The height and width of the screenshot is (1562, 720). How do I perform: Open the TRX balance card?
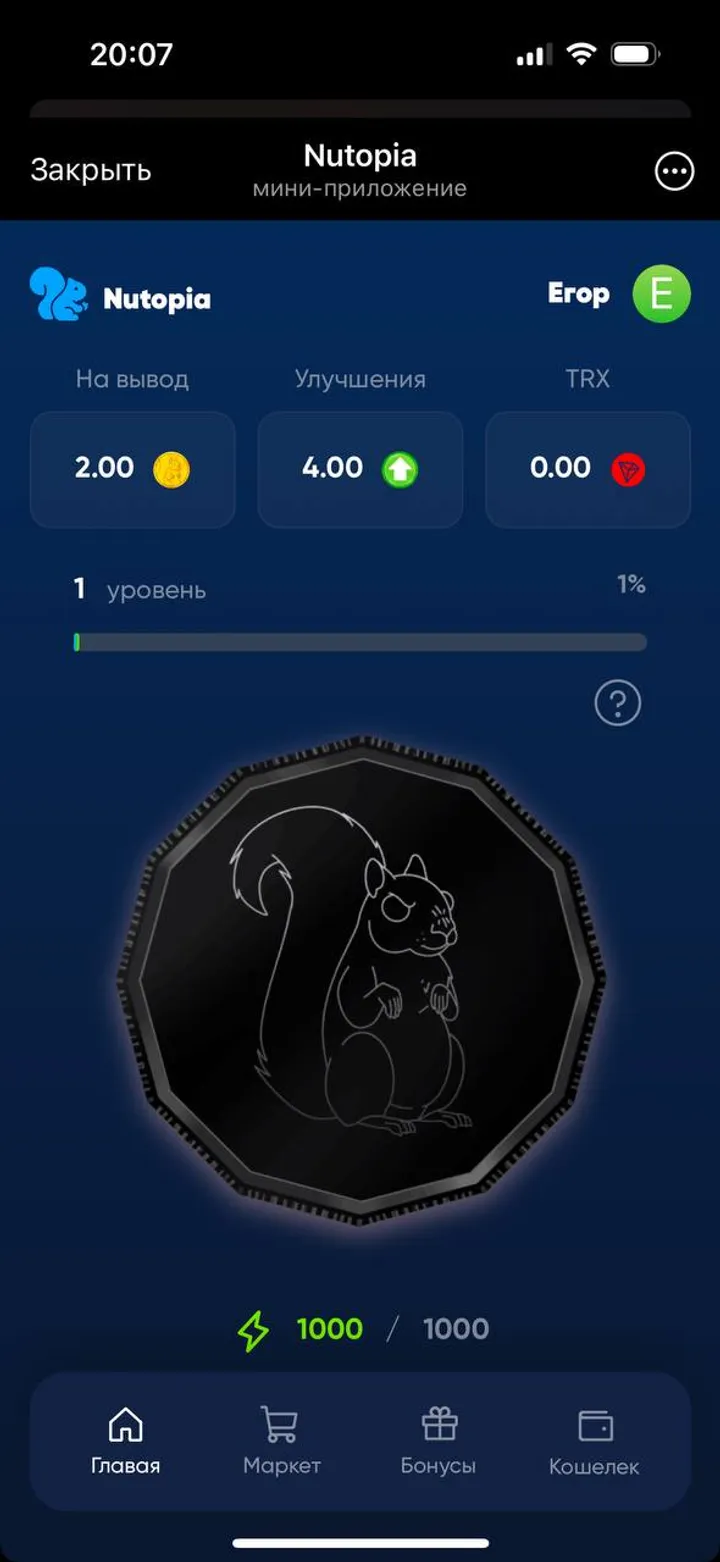[588, 468]
